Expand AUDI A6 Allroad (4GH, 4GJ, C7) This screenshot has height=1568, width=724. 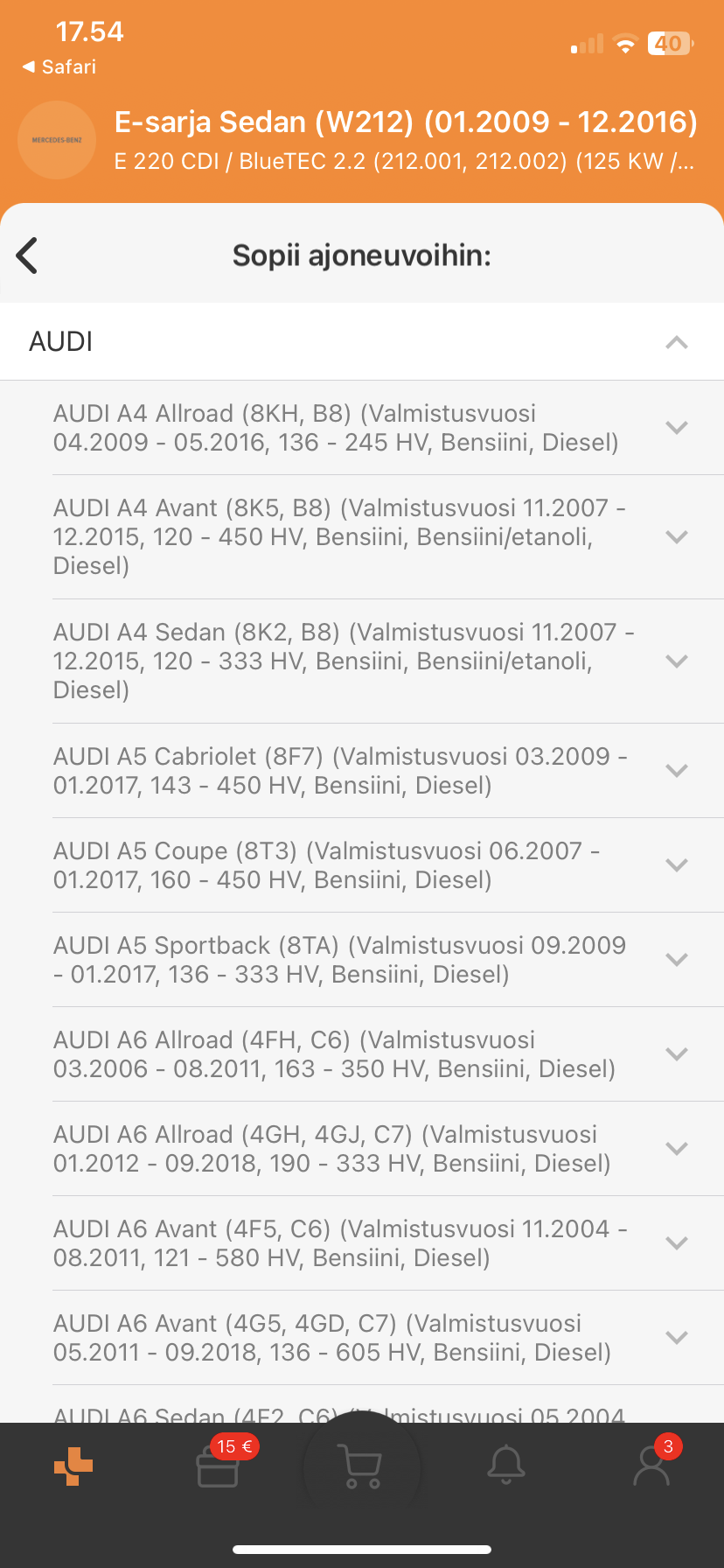click(x=676, y=1149)
